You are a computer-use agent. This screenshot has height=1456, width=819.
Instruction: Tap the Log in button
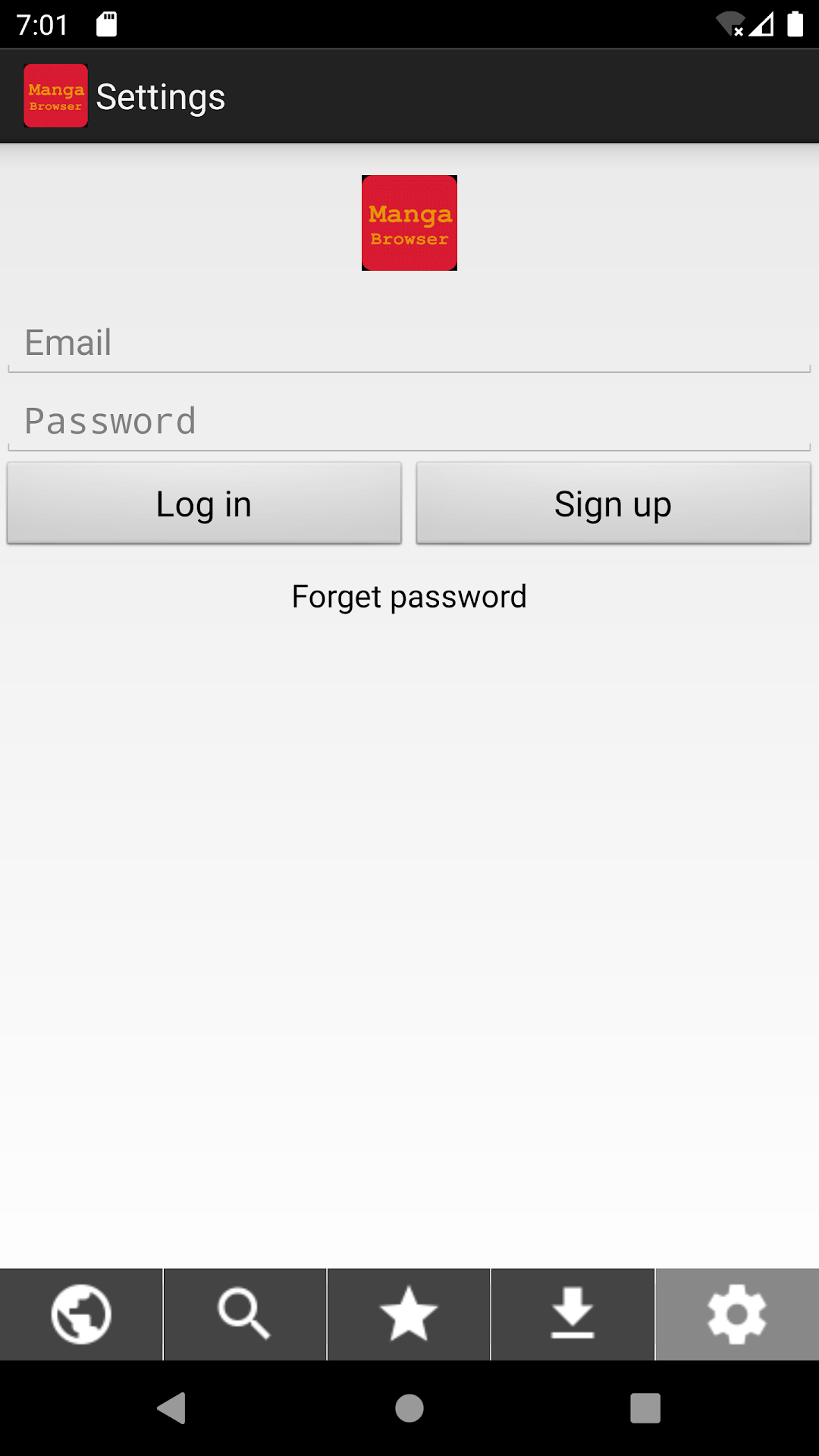click(x=204, y=504)
